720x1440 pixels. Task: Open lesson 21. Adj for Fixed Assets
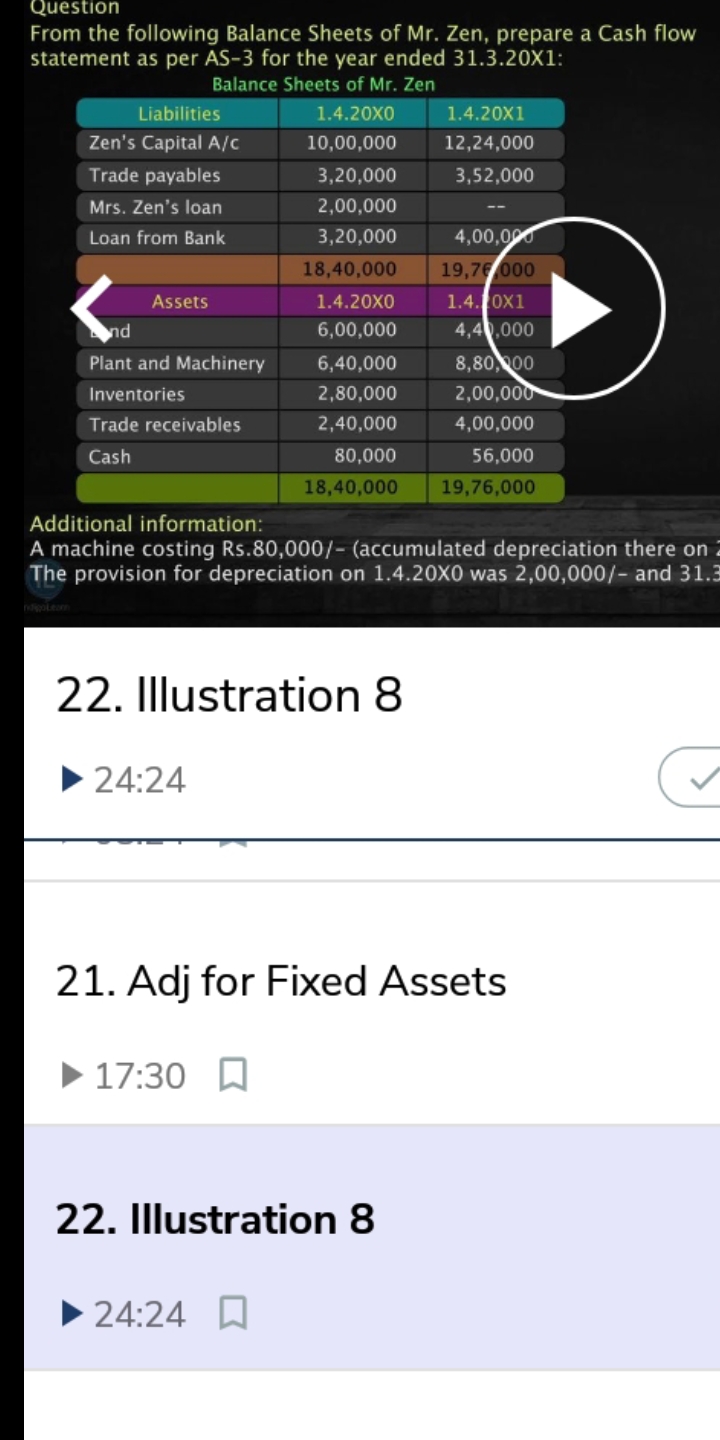281,982
